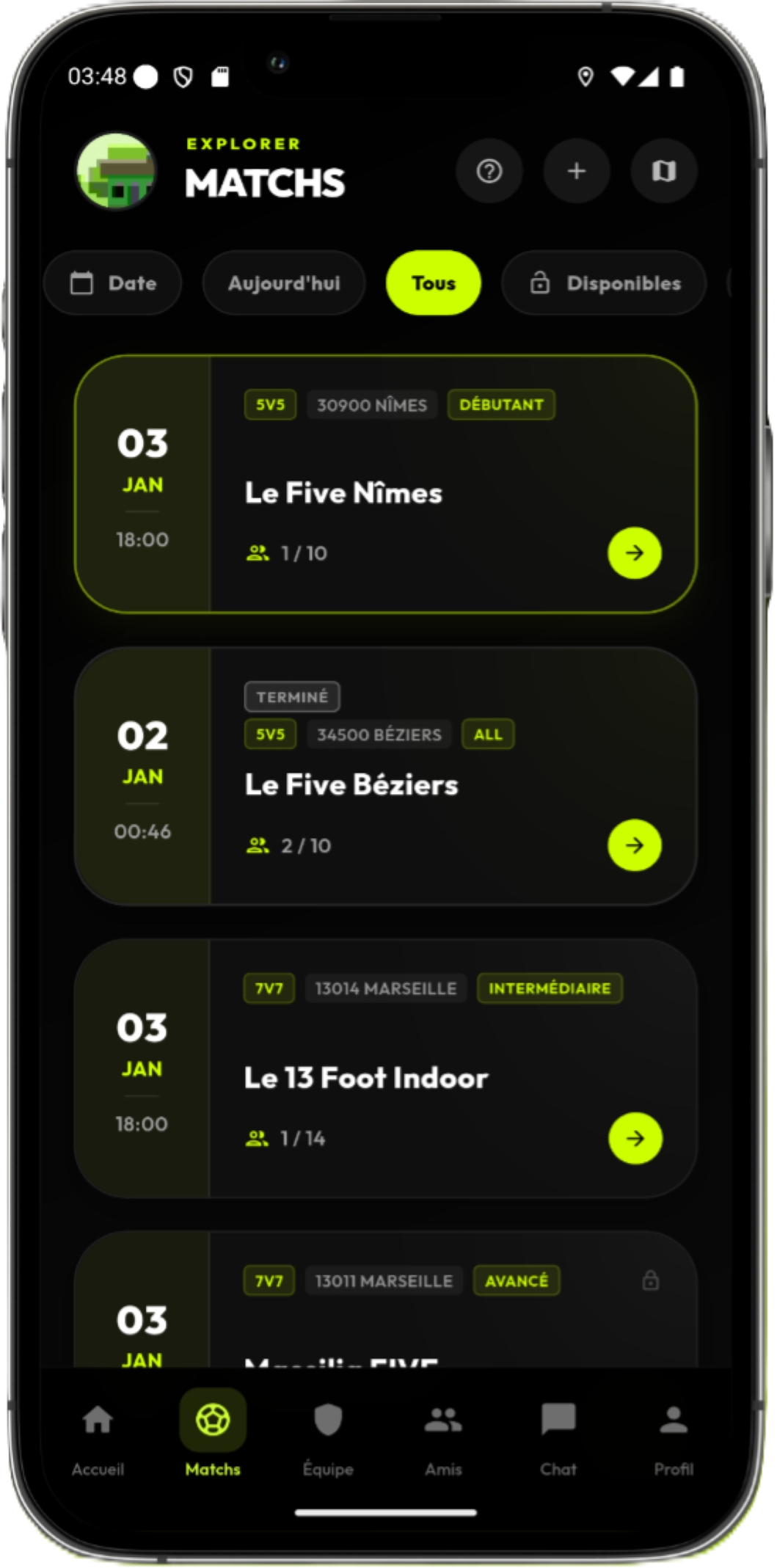Open Le Five Nîmes match details arrow
The height and width of the screenshot is (1568, 777).
(635, 553)
